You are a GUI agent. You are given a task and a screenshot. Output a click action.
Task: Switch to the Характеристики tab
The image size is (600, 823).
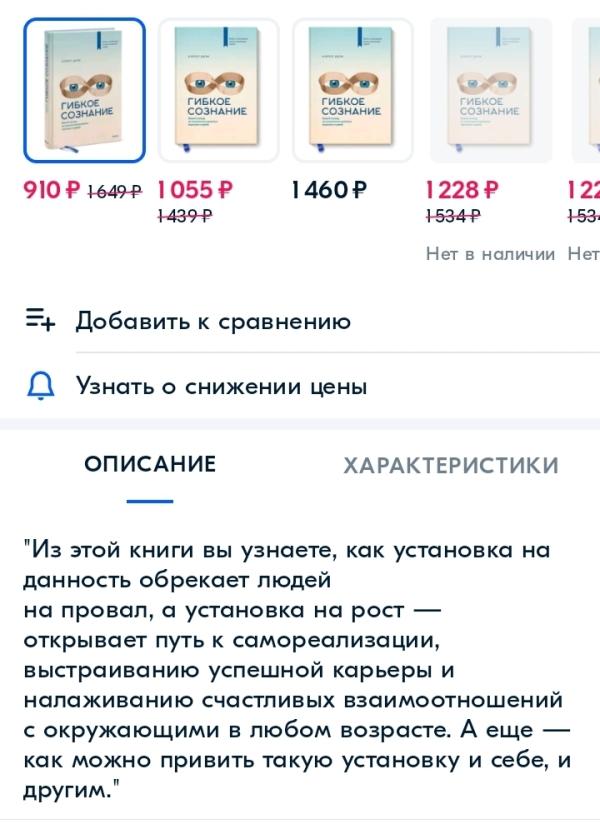(x=451, y=466)
